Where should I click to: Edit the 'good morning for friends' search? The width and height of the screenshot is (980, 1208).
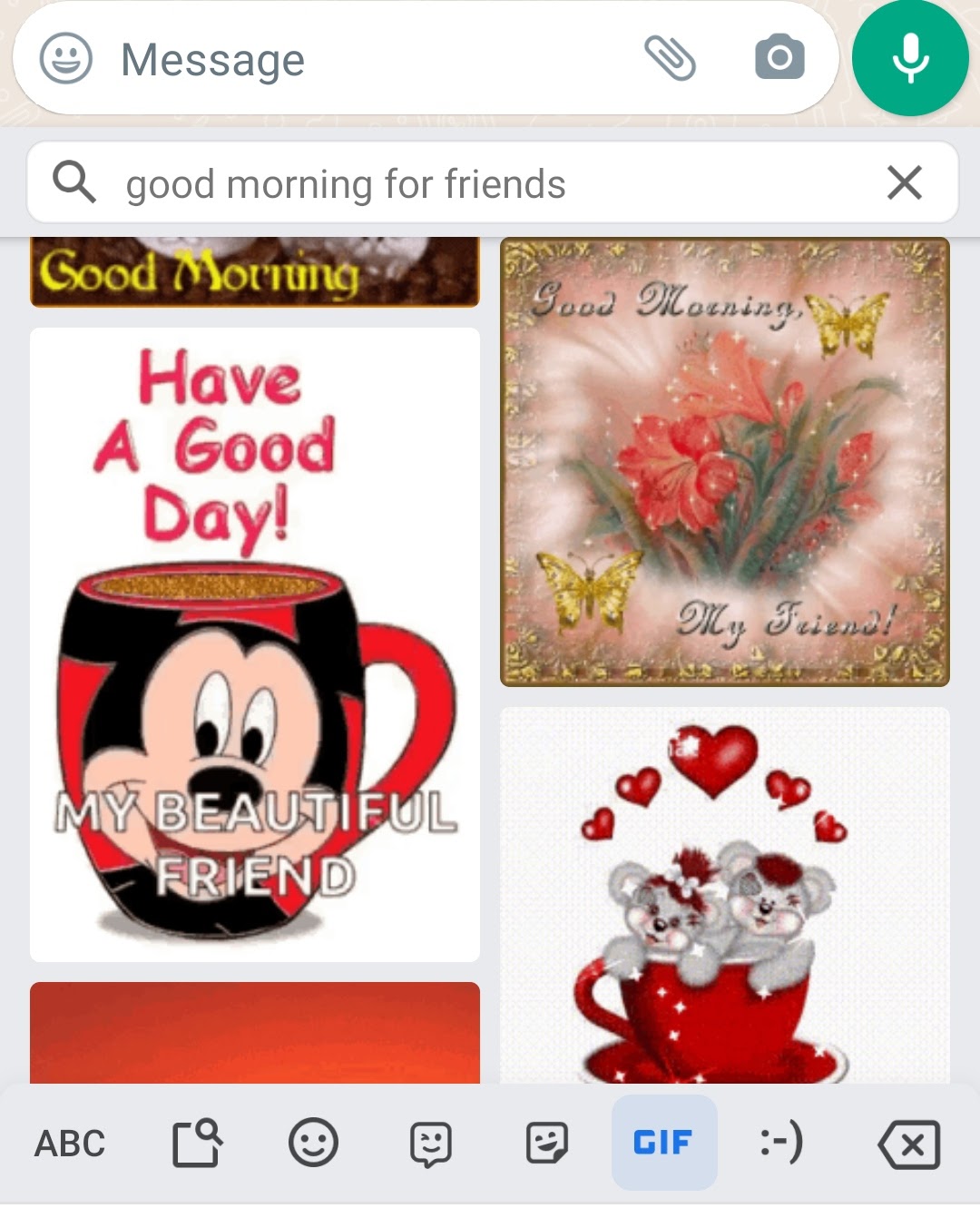tap(454, 183)
